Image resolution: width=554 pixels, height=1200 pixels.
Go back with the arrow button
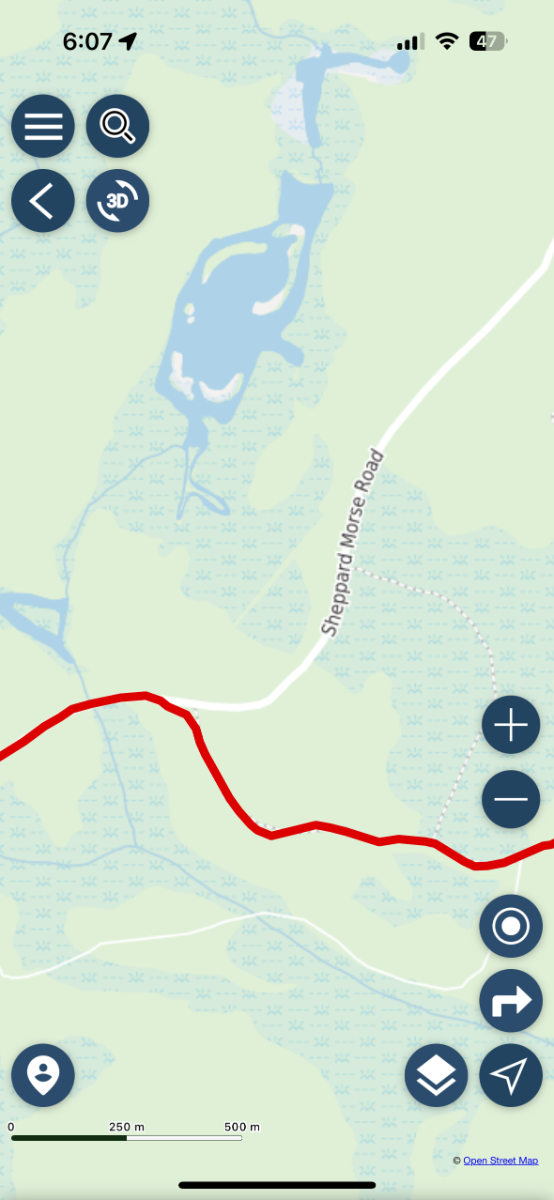43,201
